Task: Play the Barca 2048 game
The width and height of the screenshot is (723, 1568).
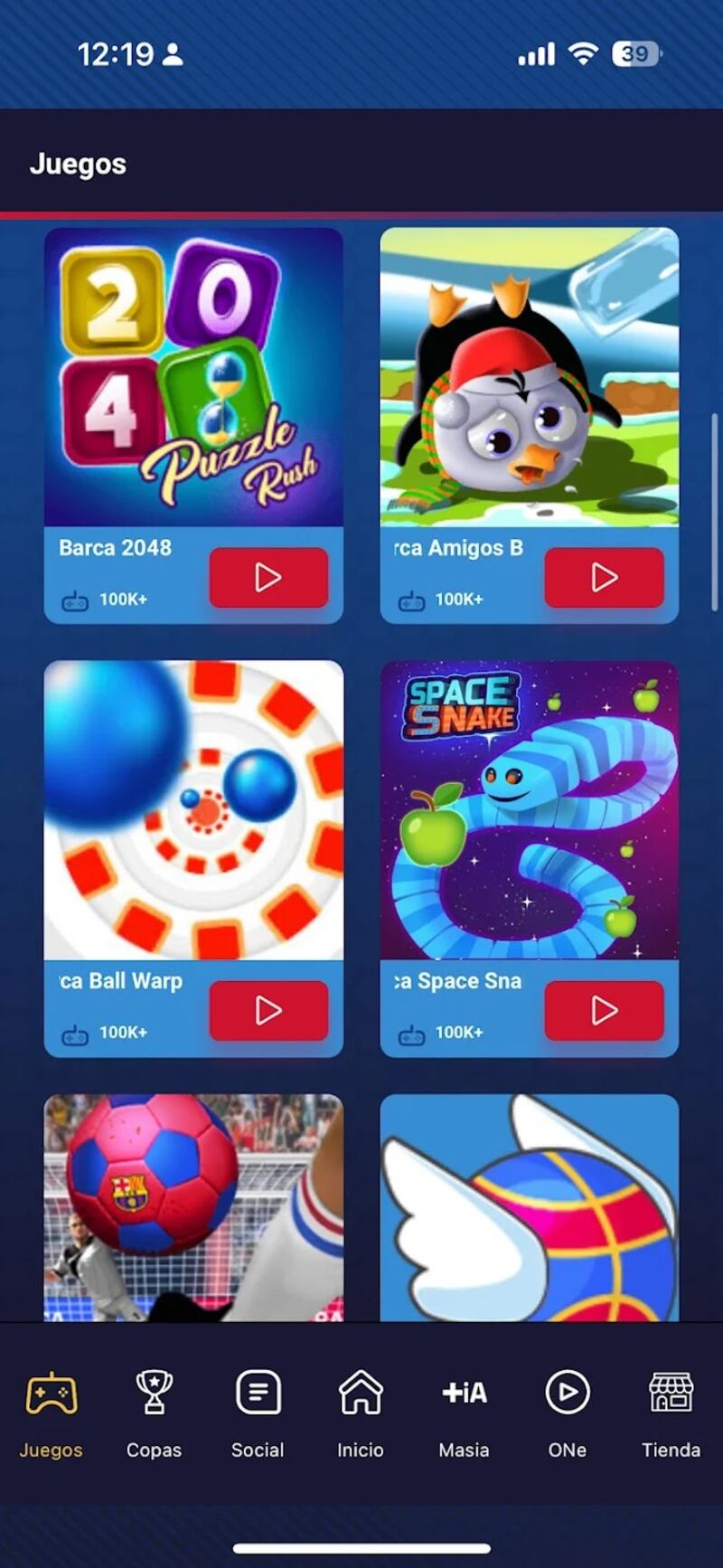Action: tap(268, 578)
